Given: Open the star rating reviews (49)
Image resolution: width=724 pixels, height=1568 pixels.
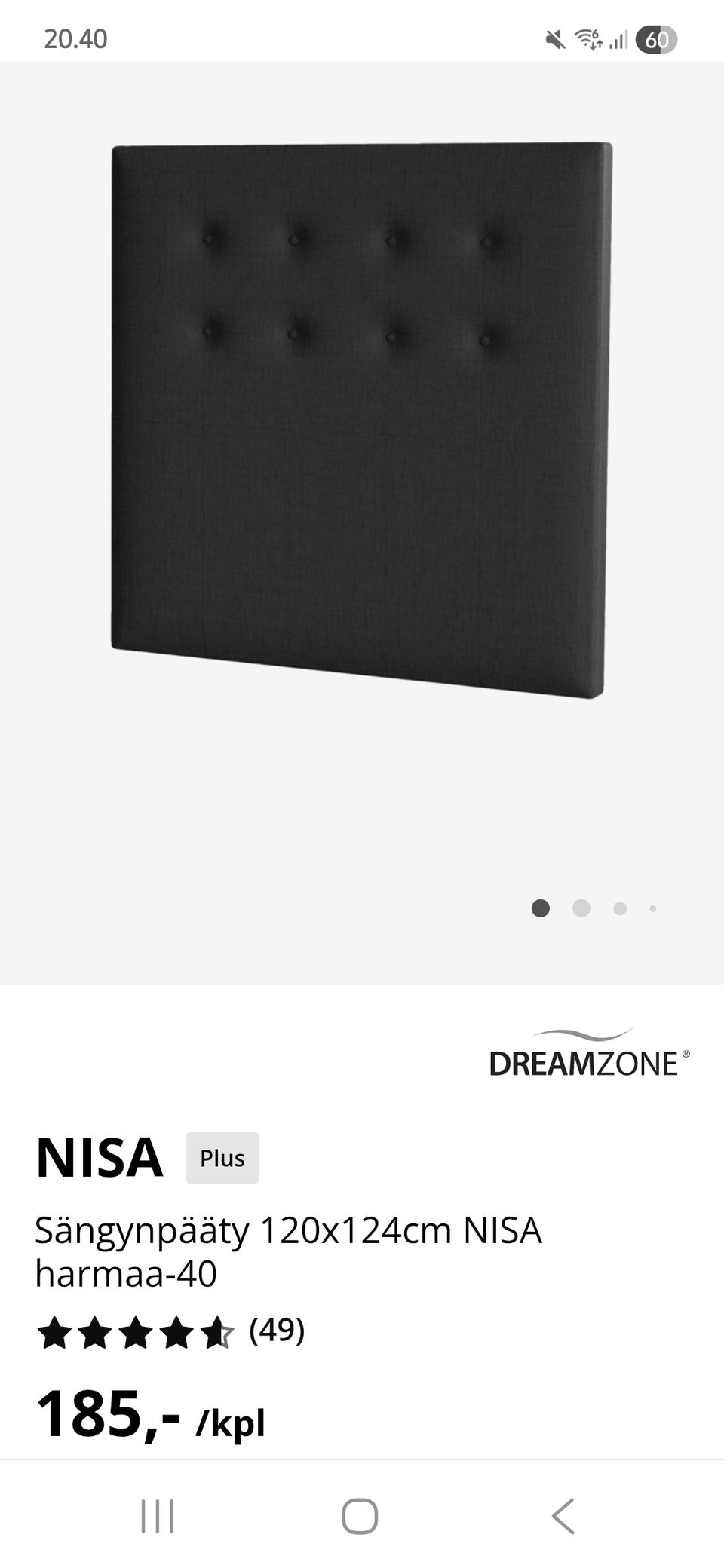Looking at the screenshot, I should coord(170,1332).
